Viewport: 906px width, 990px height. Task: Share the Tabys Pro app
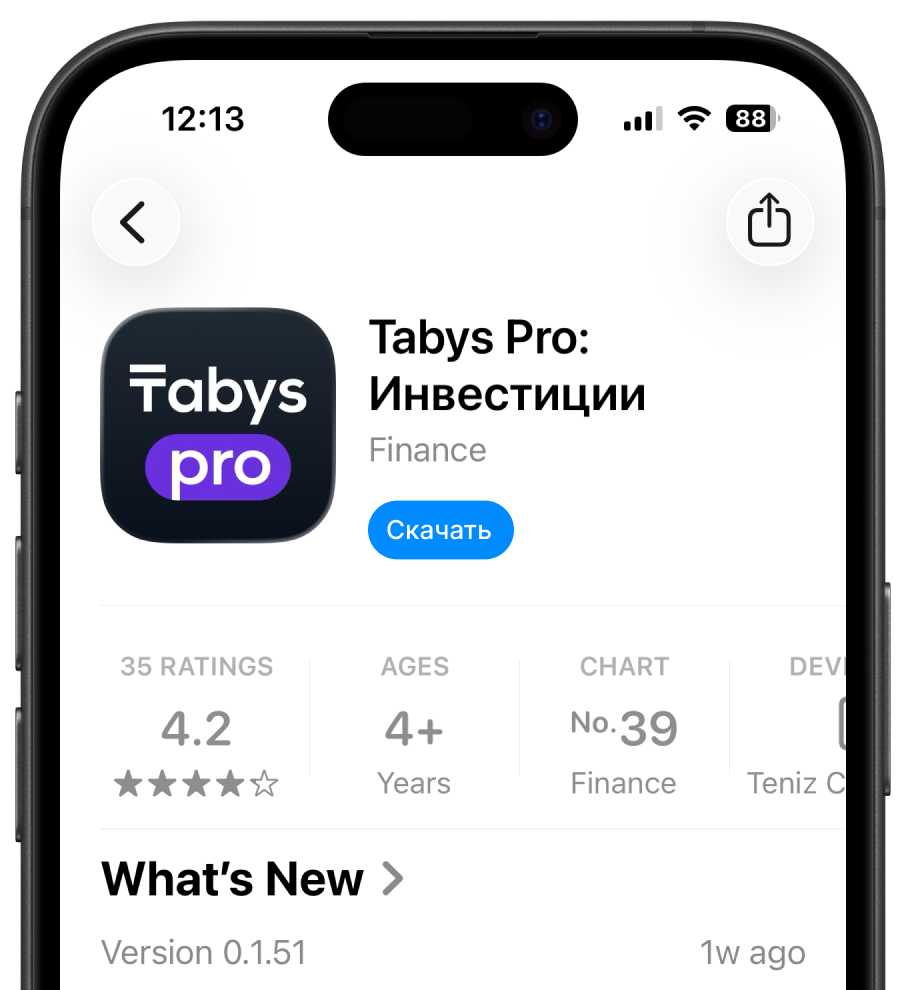coord(769,221)
